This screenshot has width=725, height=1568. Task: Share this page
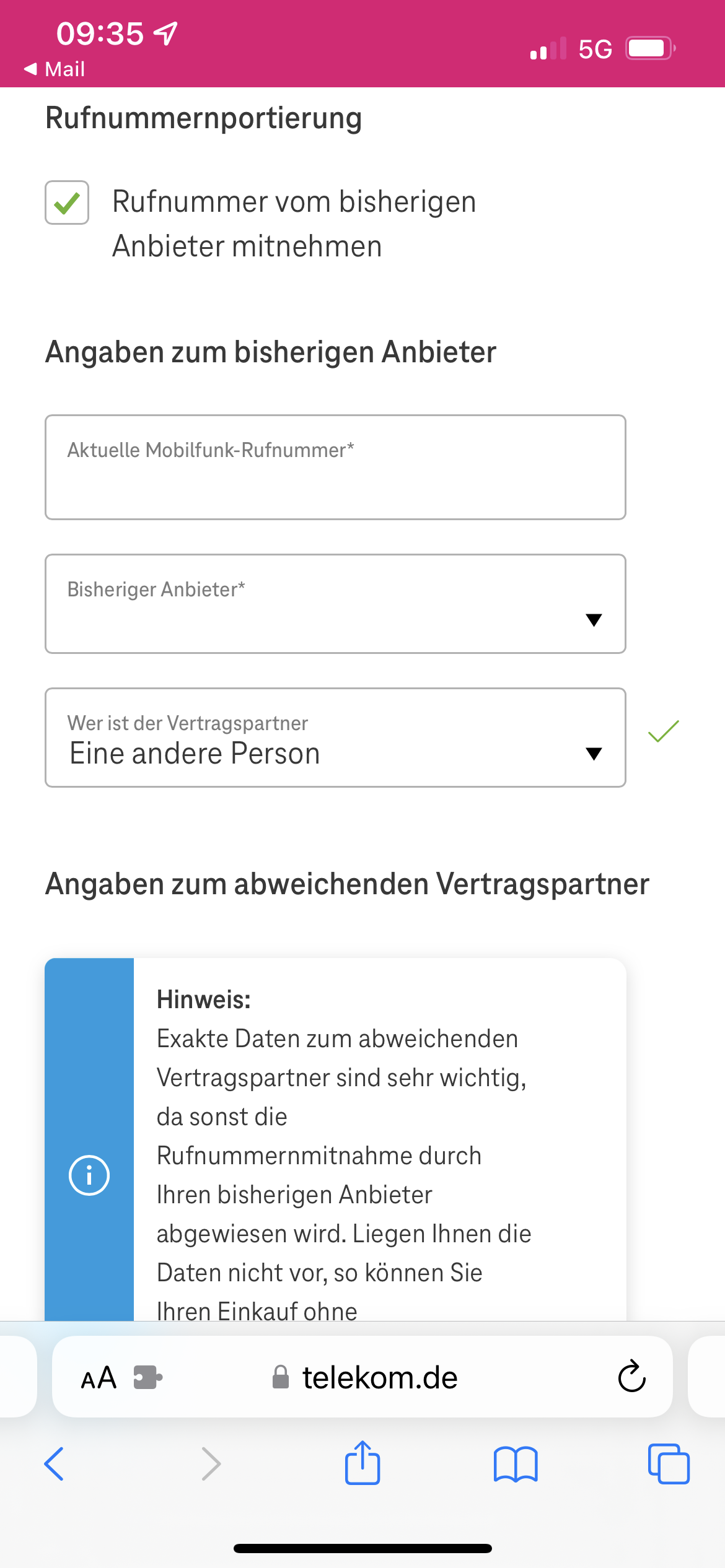click(x=362, y=1464)
